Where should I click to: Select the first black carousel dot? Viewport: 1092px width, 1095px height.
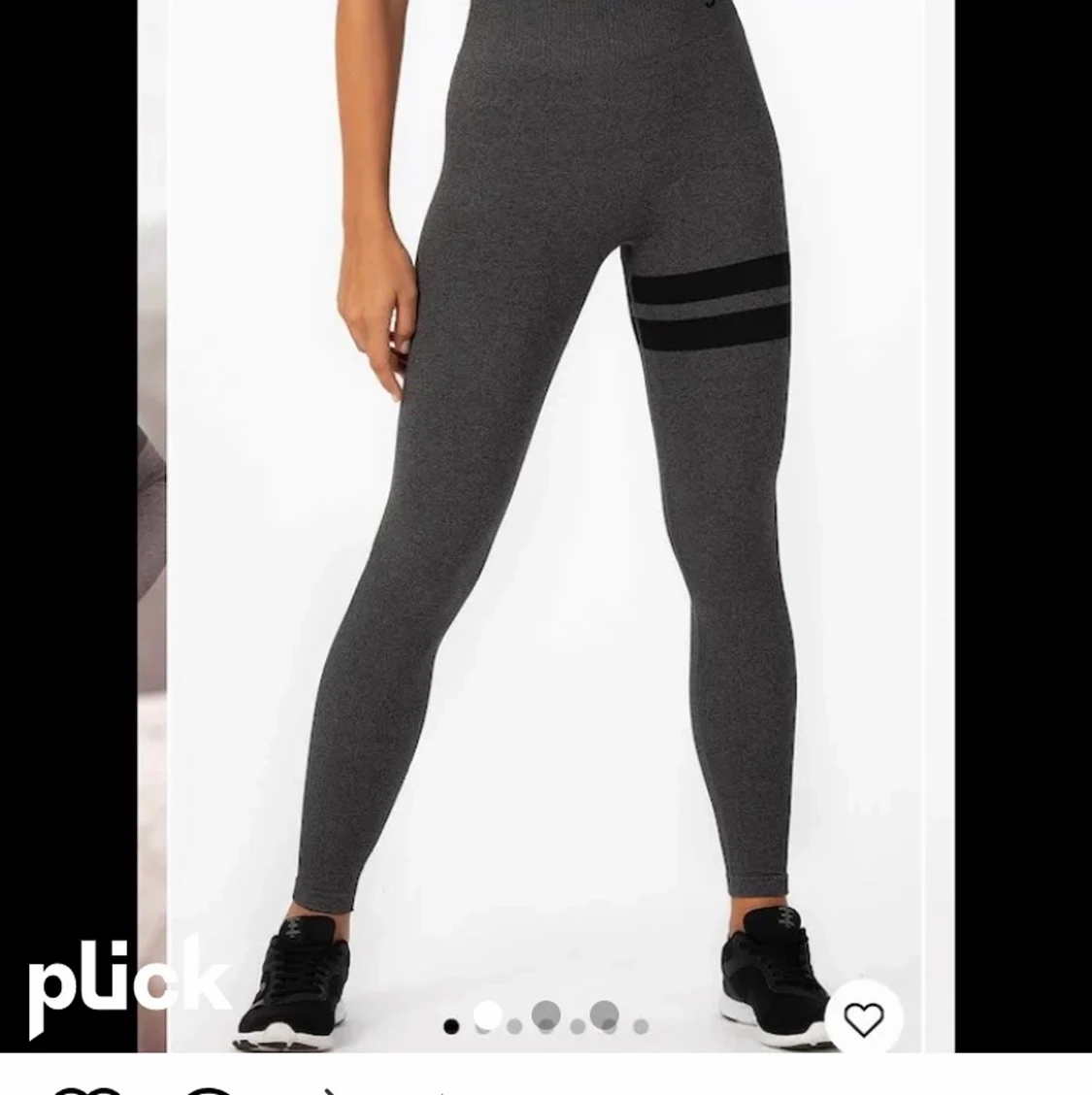451,1024
